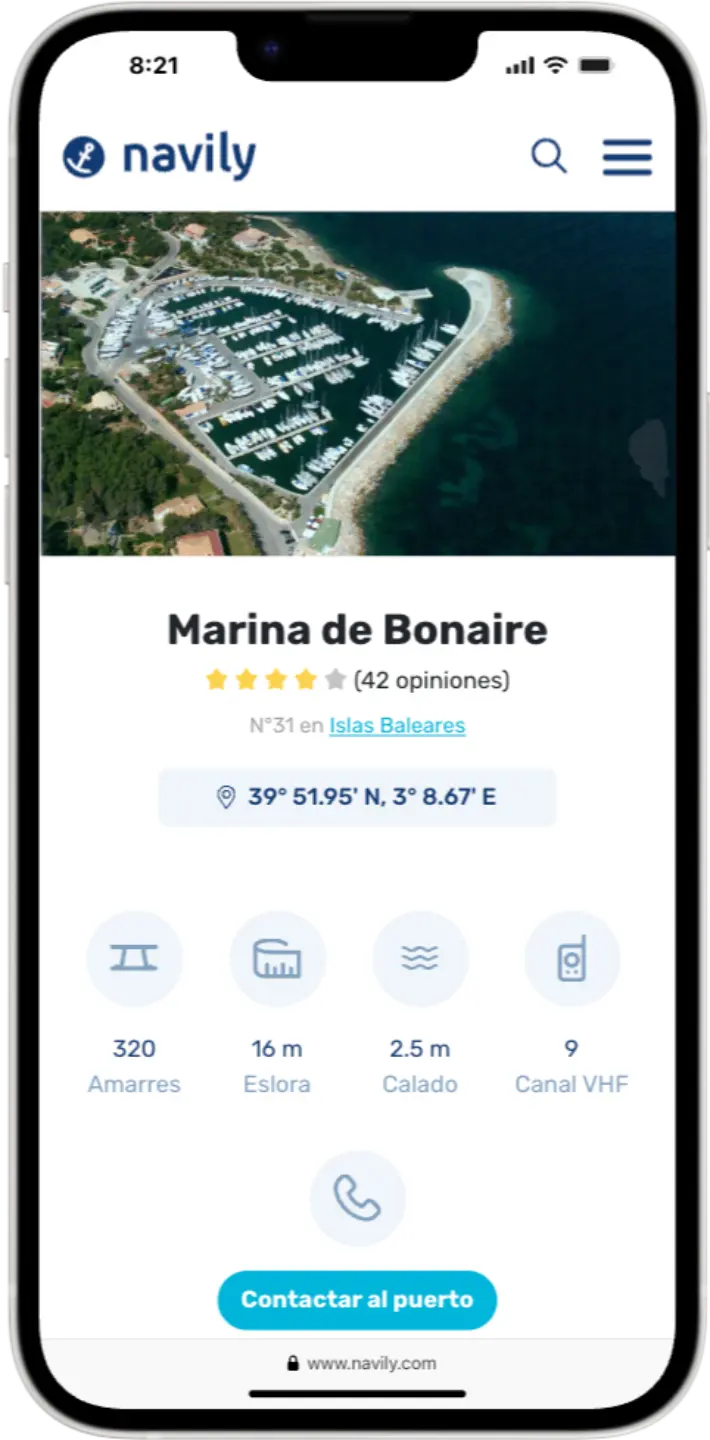Open the search magnifier icon
This screenshot has height=1440, width=710.
(548, 157)
